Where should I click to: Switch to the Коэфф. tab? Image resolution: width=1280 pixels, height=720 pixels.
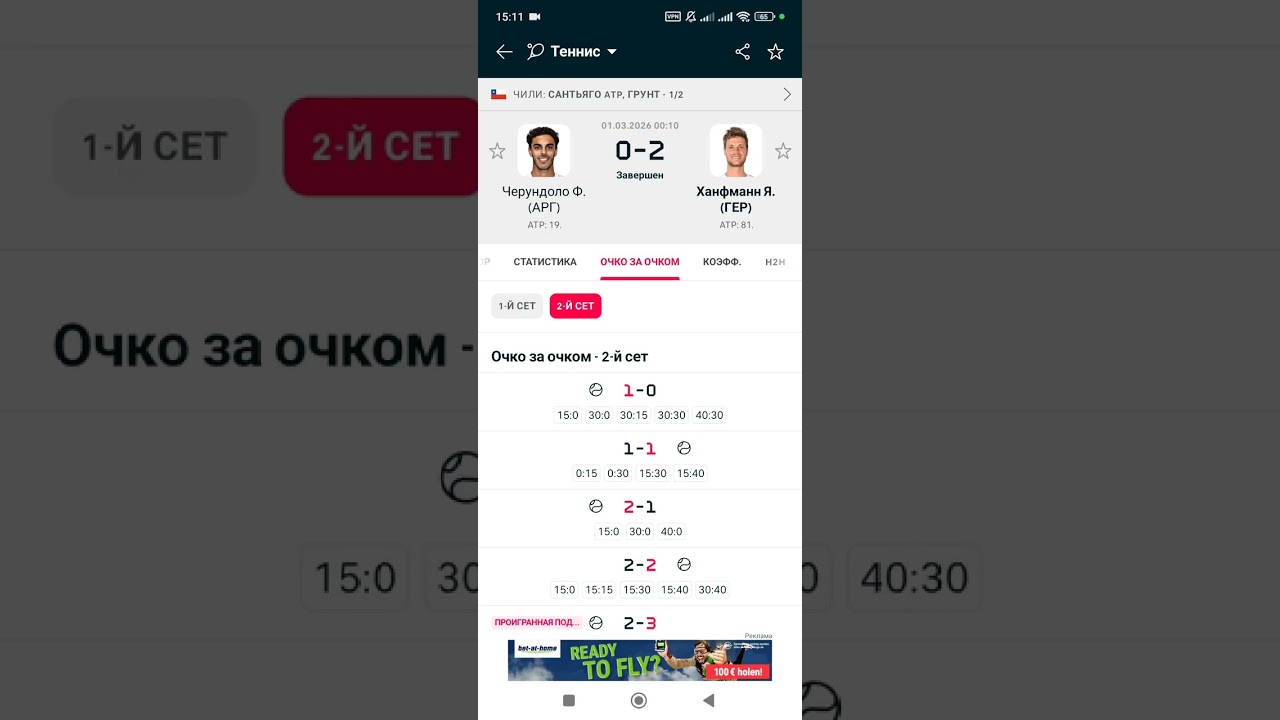(722, 262)
